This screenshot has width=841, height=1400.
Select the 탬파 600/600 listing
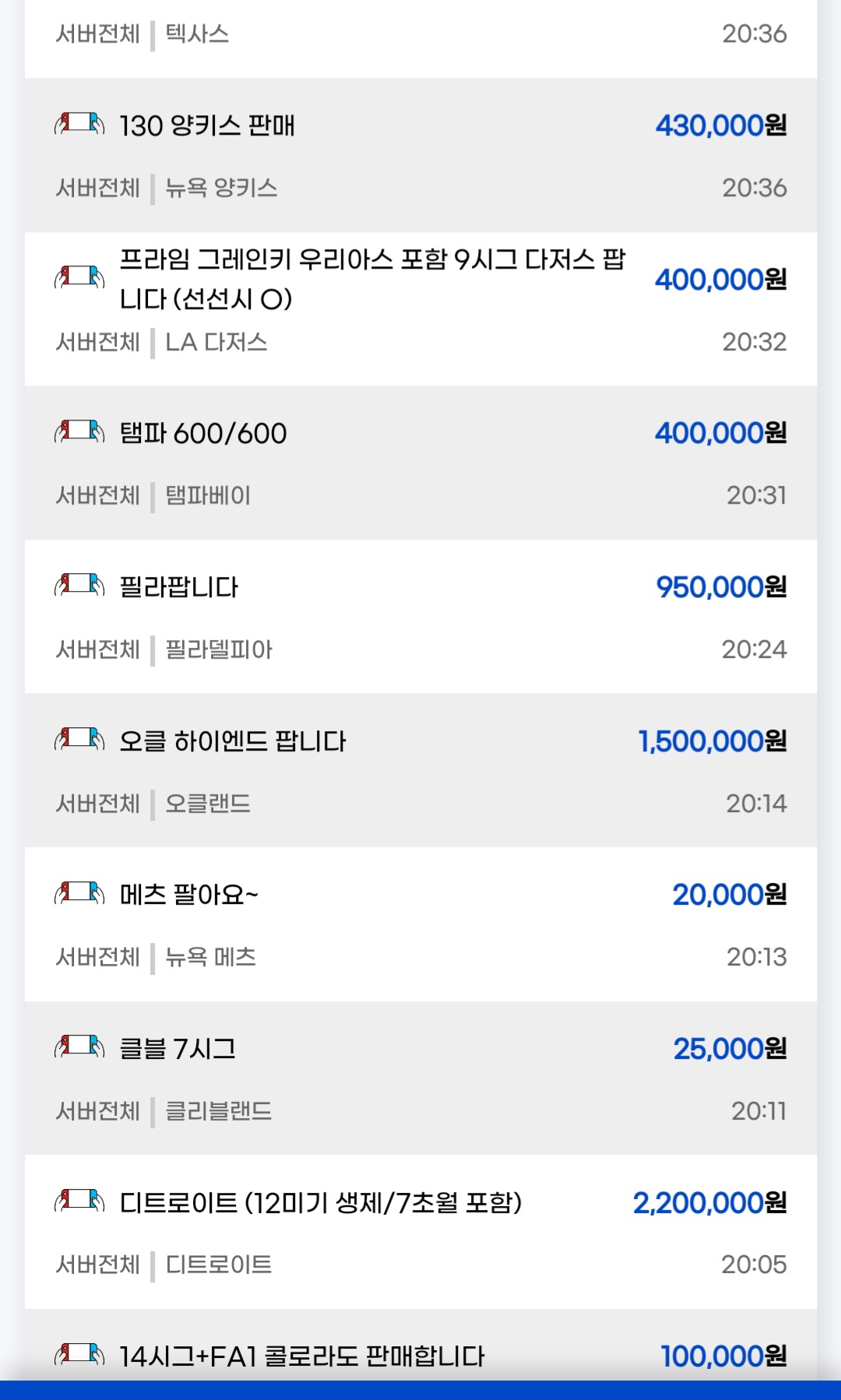[x=203, y=433]
